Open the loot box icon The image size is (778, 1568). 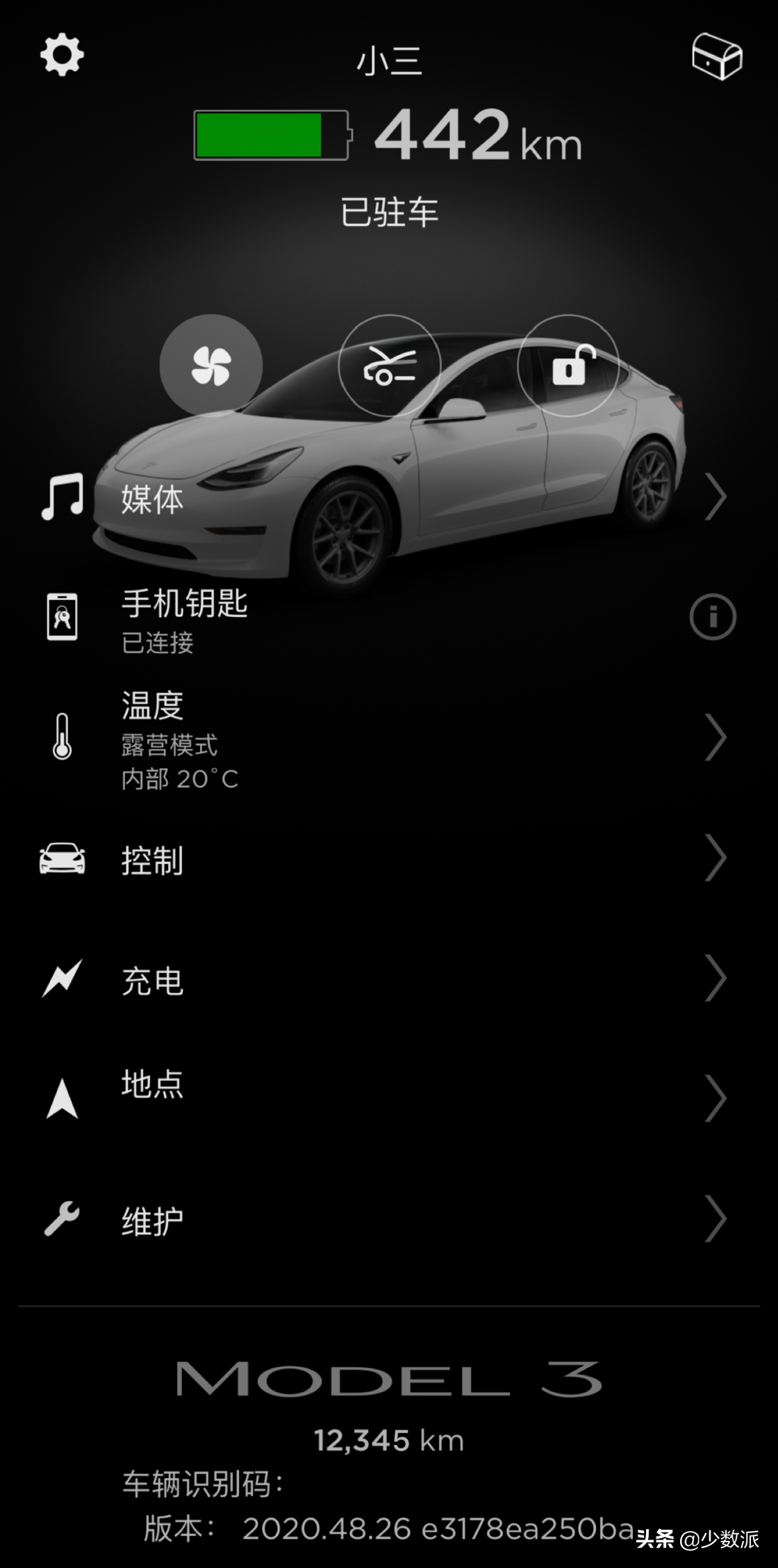coord(717,56)
